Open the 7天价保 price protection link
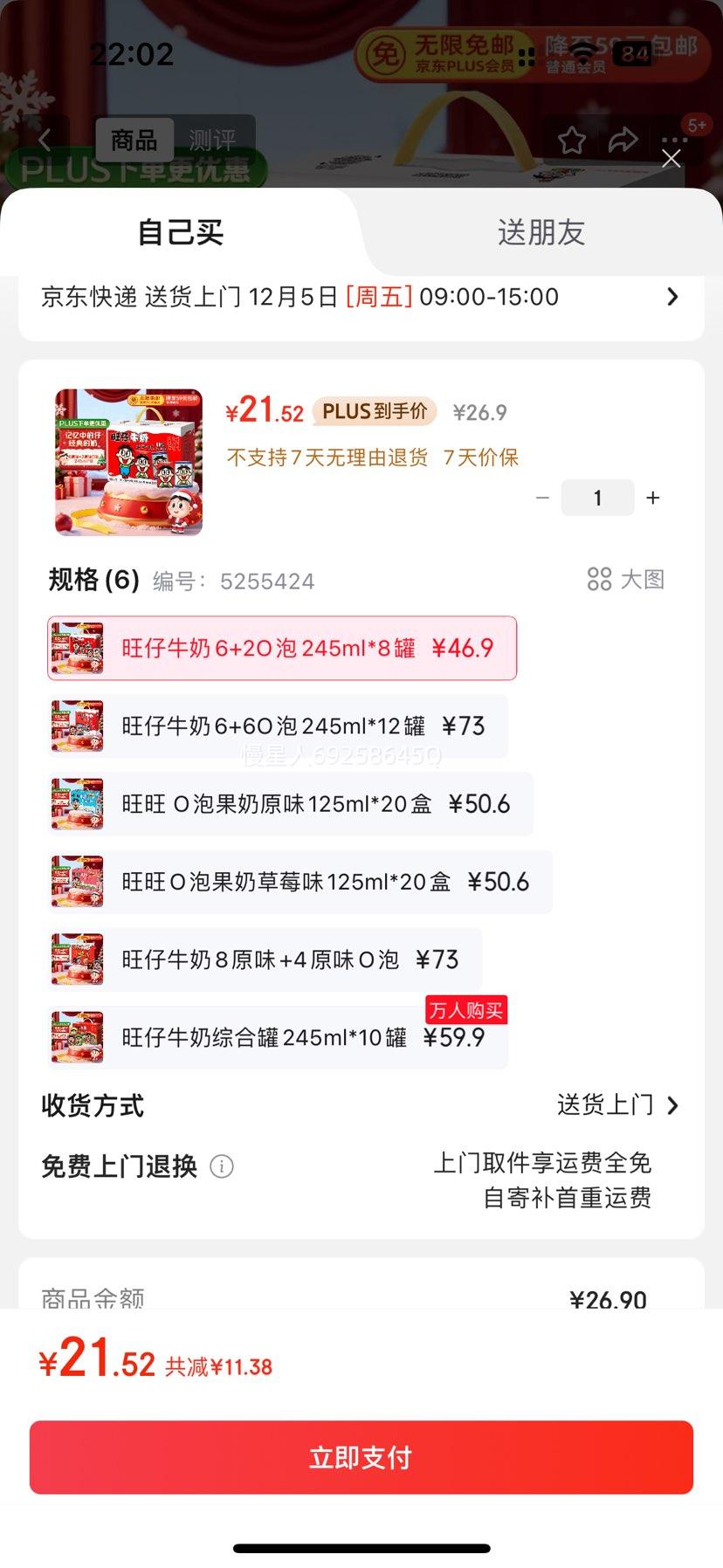723x1568 pixels. tap(480, 457)
